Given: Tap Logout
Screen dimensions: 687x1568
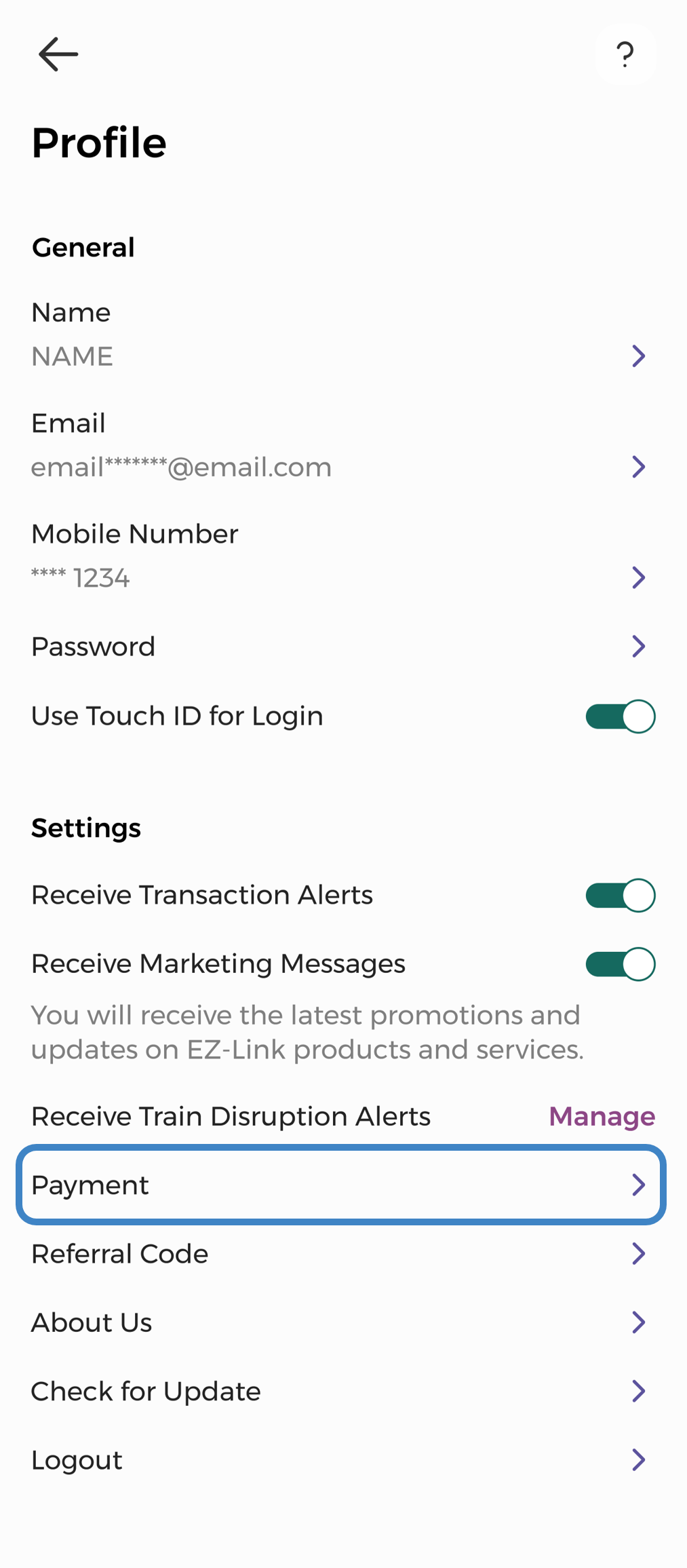Looking at the screenshot, I should click(339, 1460).
